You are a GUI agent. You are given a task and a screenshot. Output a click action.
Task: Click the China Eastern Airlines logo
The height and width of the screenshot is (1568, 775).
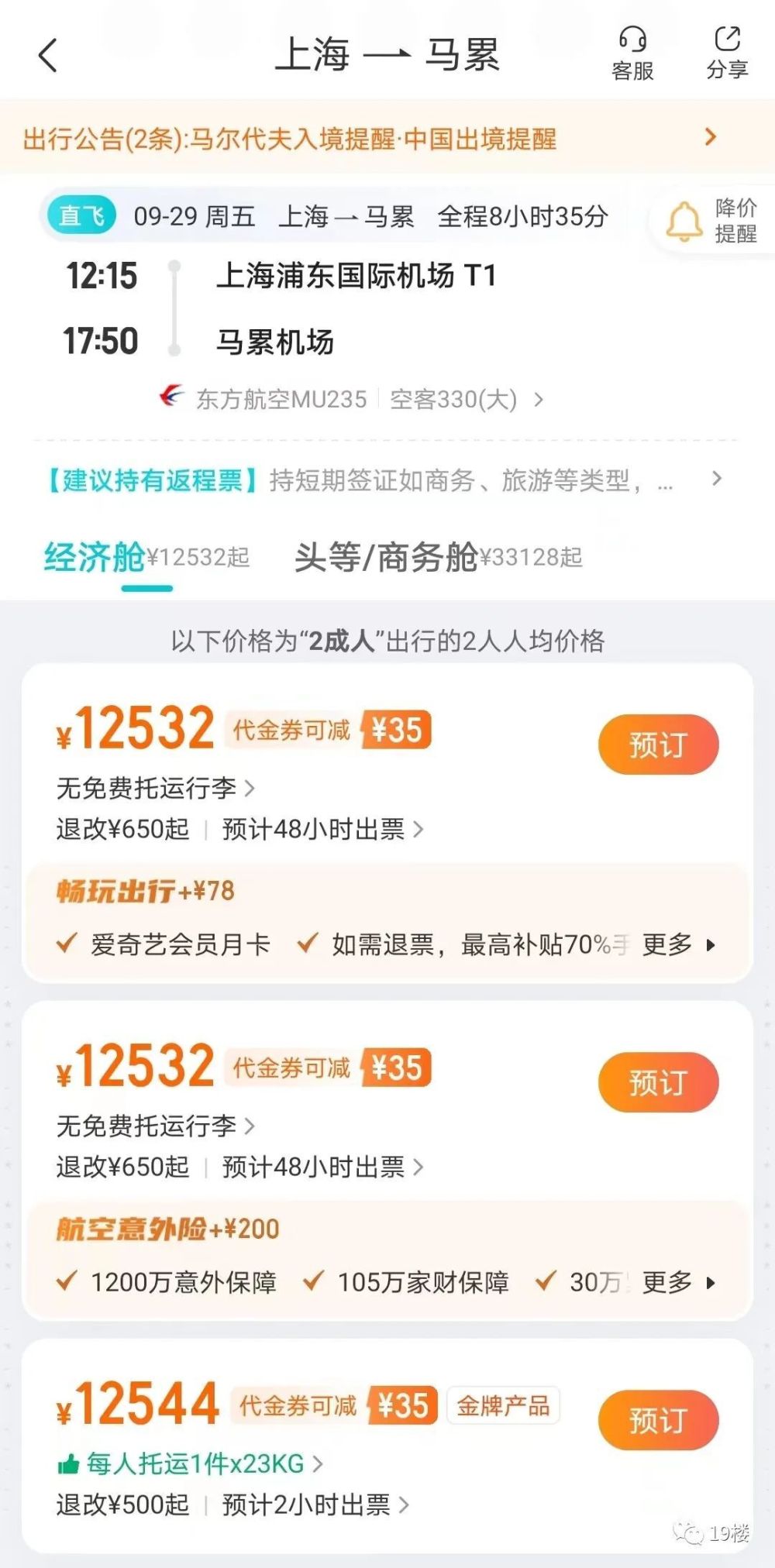[x=172, y=399]
